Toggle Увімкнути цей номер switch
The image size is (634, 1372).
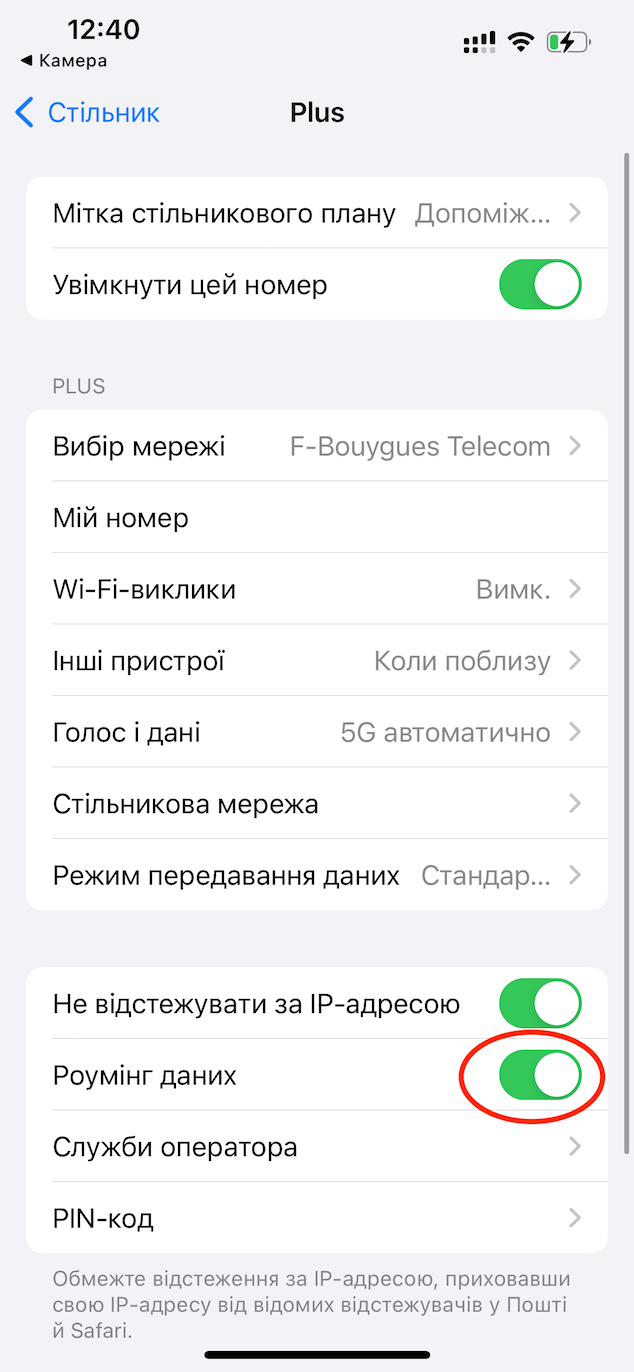540,285
